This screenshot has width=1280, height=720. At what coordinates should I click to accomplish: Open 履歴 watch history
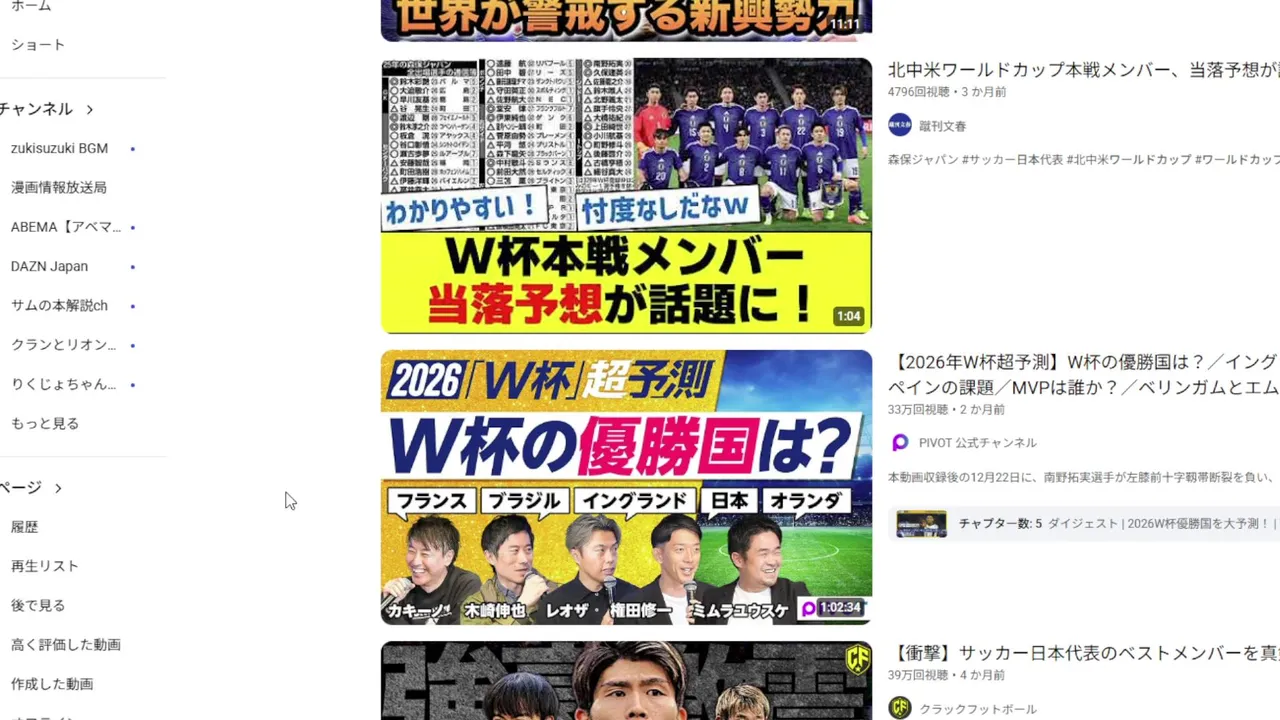point(24,527)
